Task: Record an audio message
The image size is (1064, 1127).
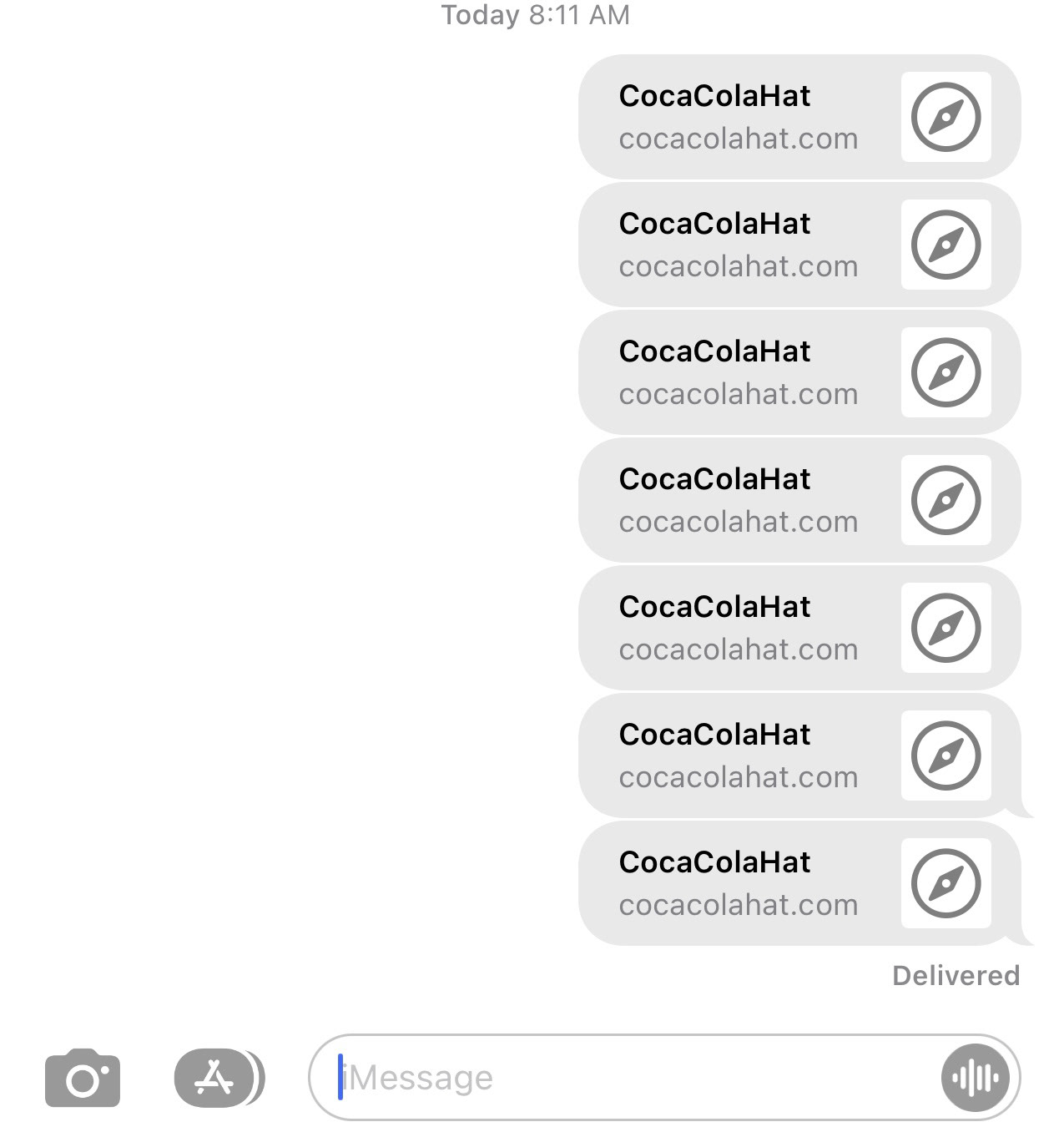Action: (x=975, y=1078)
